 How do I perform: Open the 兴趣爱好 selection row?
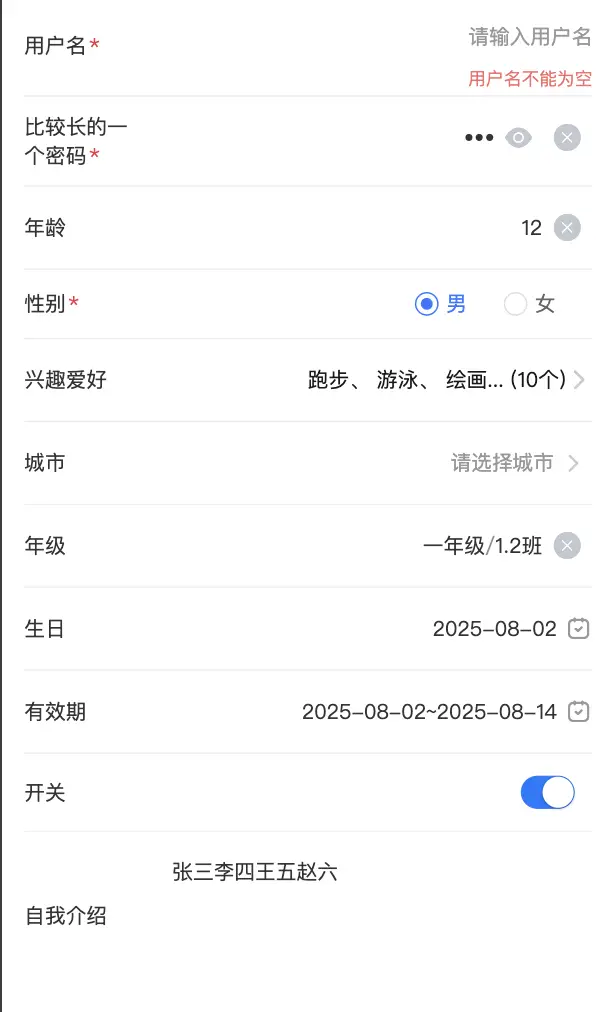click(x=308, y=380)
